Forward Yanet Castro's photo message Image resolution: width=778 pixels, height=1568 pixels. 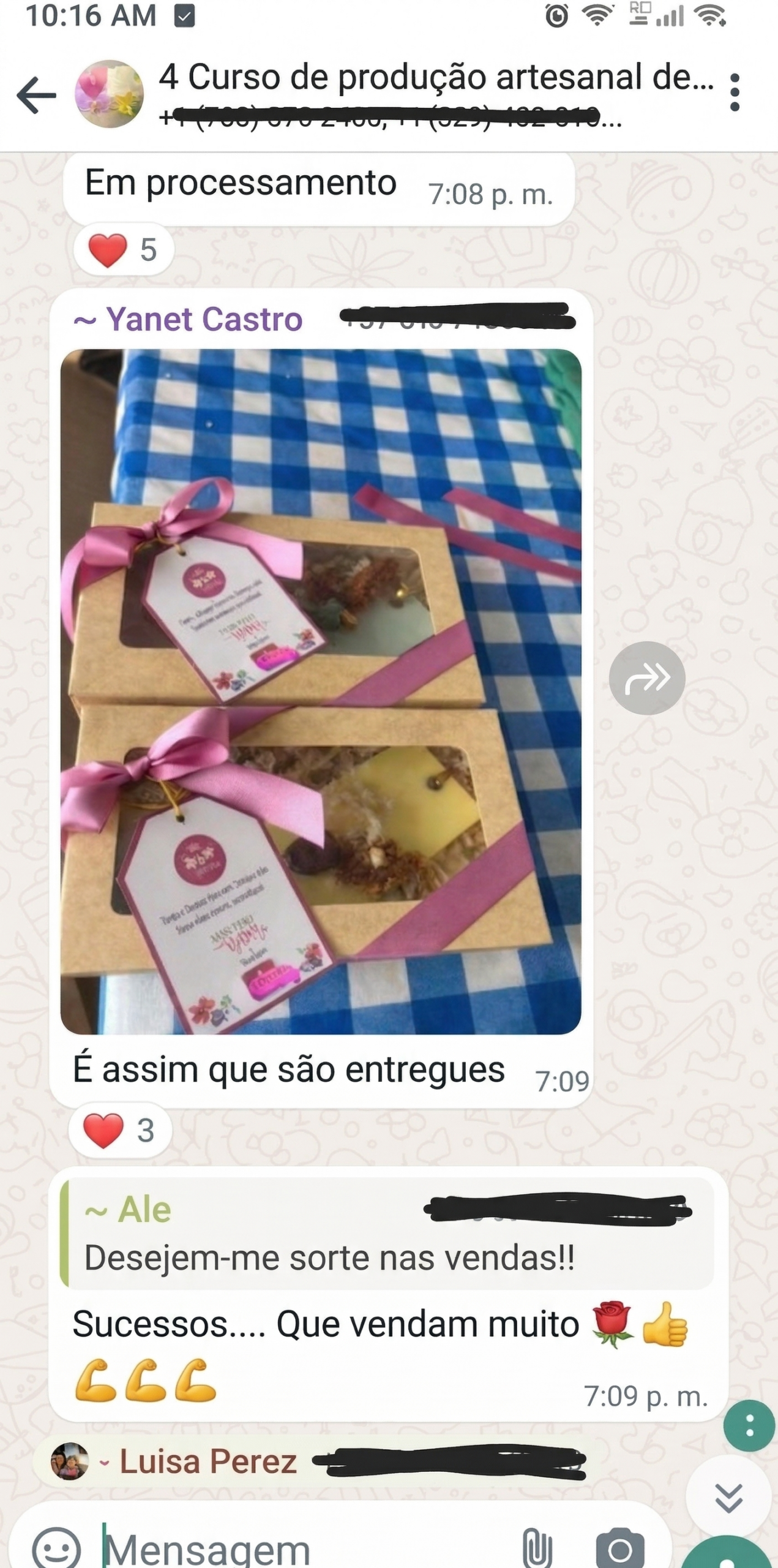click(646, 678)
